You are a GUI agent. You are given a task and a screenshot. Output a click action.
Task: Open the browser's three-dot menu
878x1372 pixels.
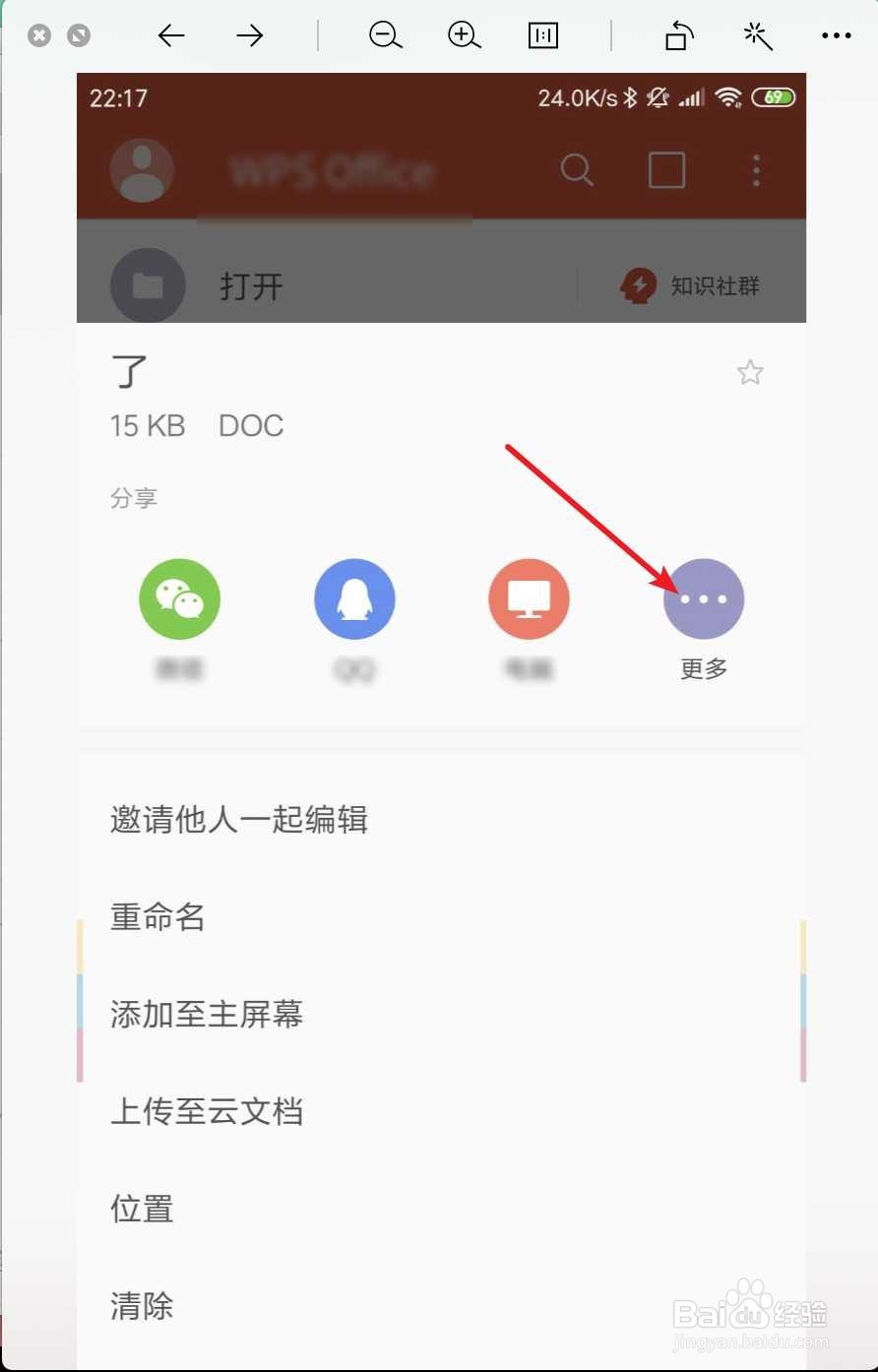click(x=836, y=35)
